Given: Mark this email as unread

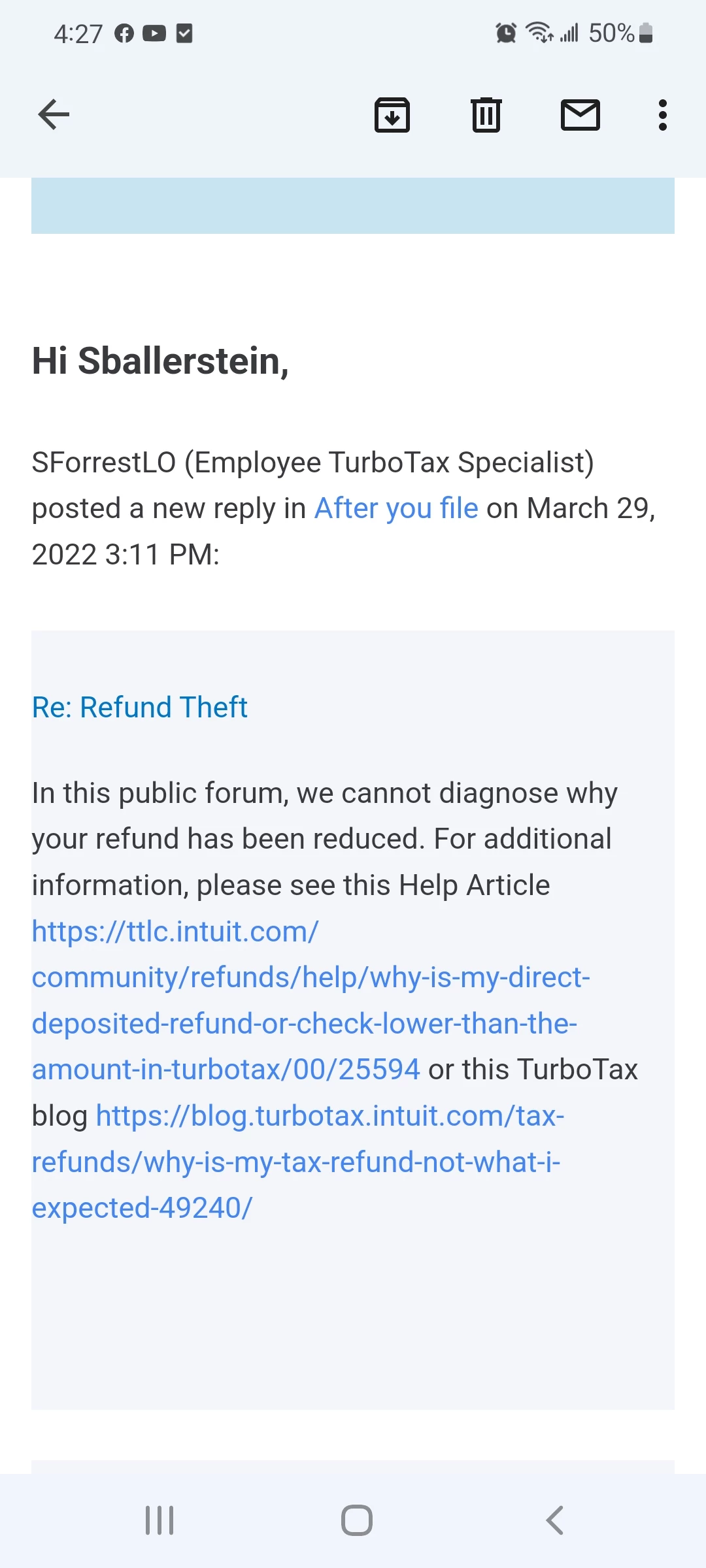Looking at the screenshot, I should (x=580, y=115).
